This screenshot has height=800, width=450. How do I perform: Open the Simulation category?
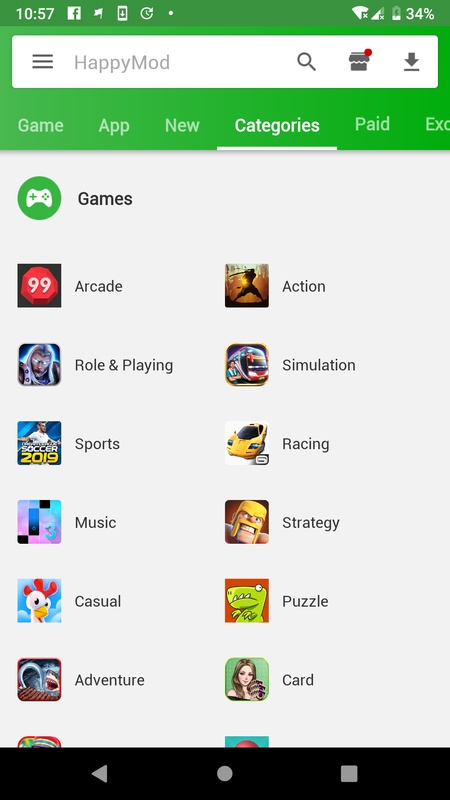pyautogui.click(x=290, y=365)
